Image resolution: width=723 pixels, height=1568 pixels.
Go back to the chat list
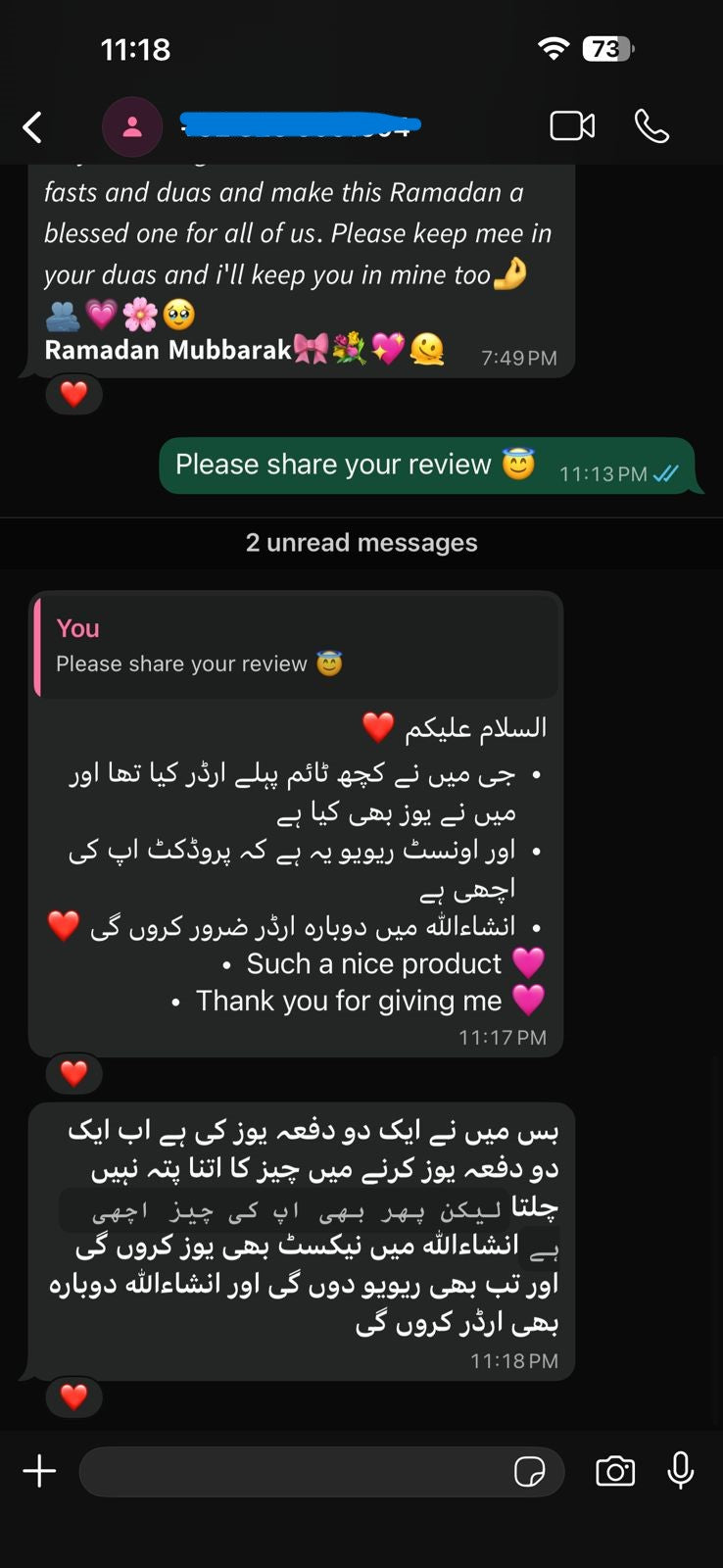tap(32, 126)
